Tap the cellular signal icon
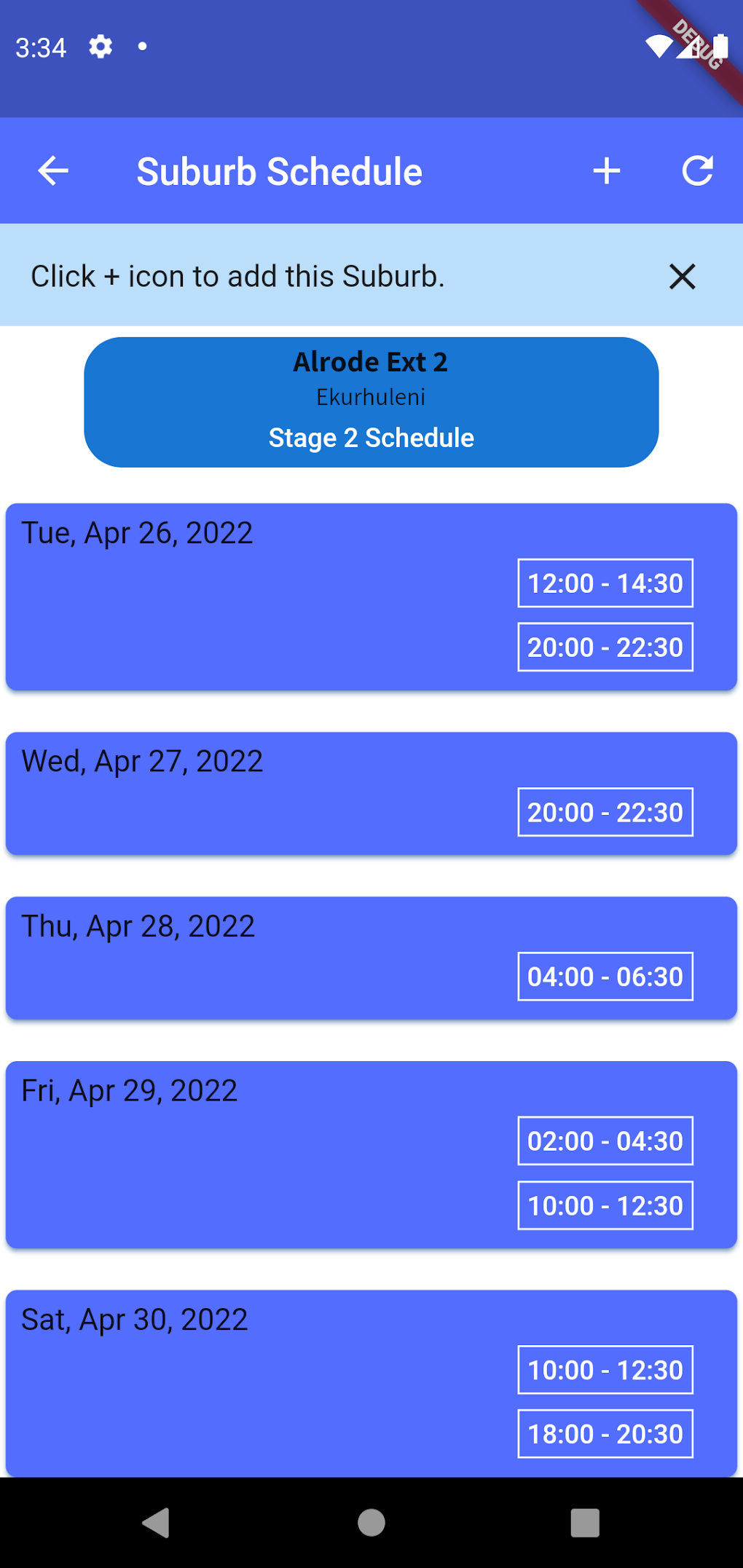Viewport: 743px width, 1568px height. (689, 47)
